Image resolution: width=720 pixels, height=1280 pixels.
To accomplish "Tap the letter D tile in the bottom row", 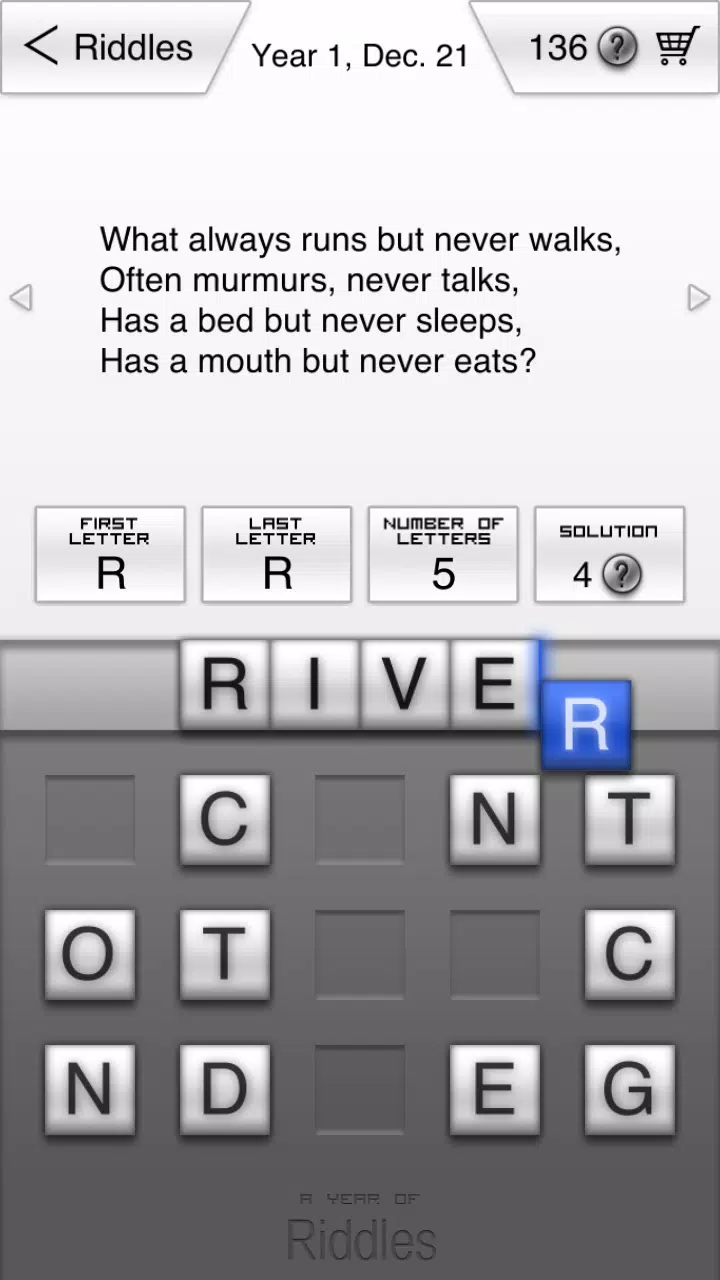I will pyautogui.click(x=225, y=1090).
